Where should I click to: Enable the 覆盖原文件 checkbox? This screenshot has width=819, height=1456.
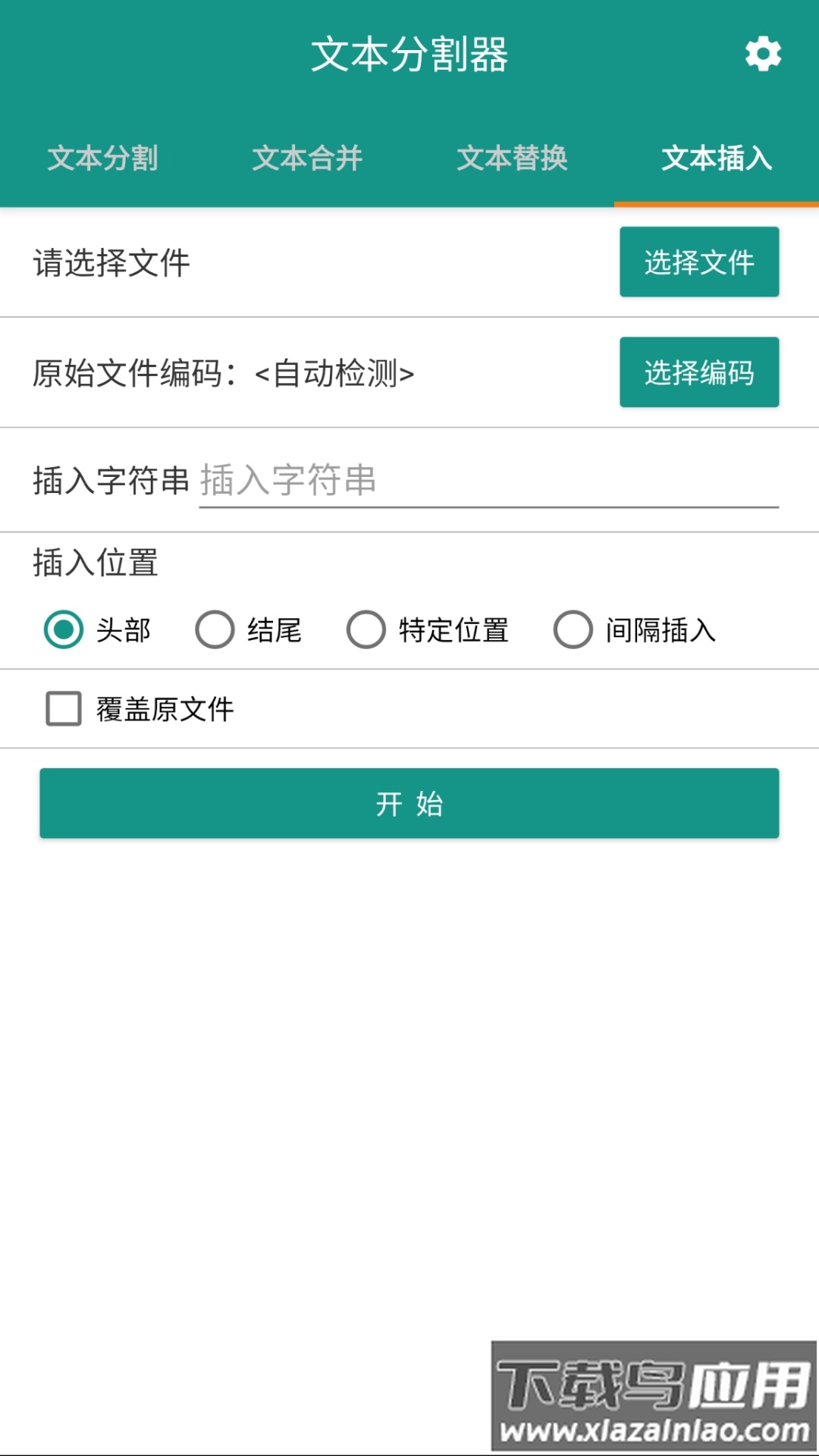click(62, 709)
